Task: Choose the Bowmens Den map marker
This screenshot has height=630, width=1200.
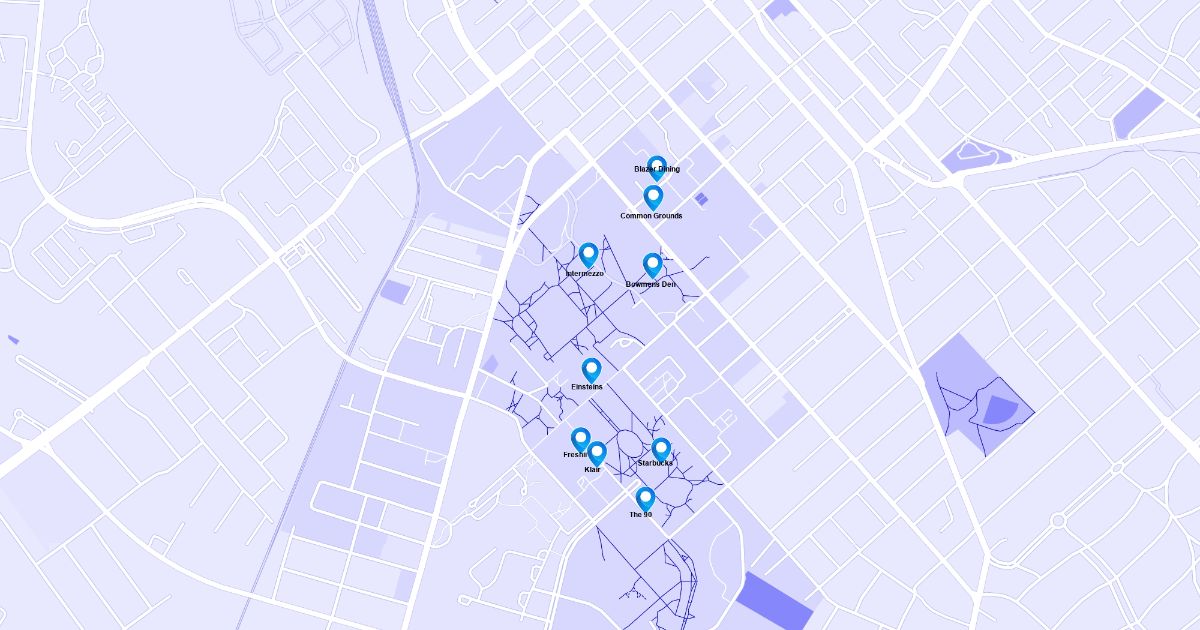Action: tap(653, 264)
